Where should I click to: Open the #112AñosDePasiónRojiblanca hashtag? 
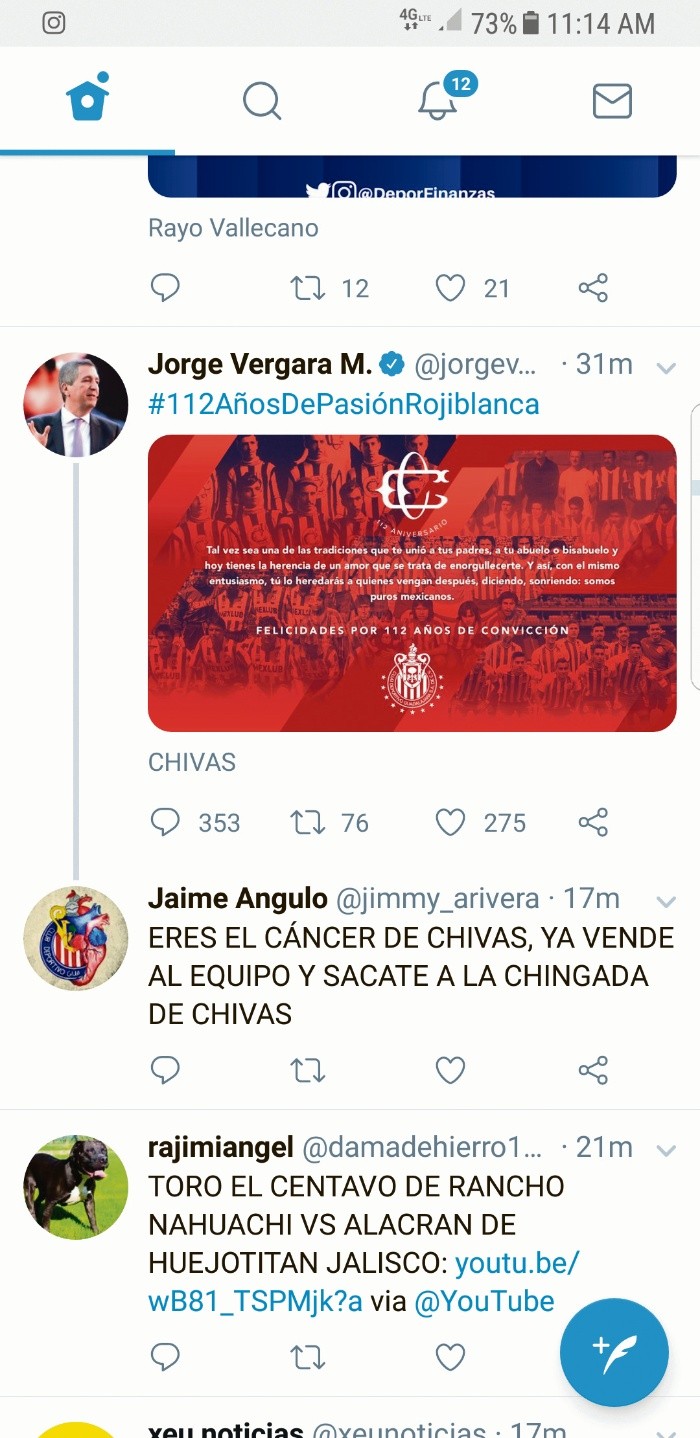click(x=343, y=404)
